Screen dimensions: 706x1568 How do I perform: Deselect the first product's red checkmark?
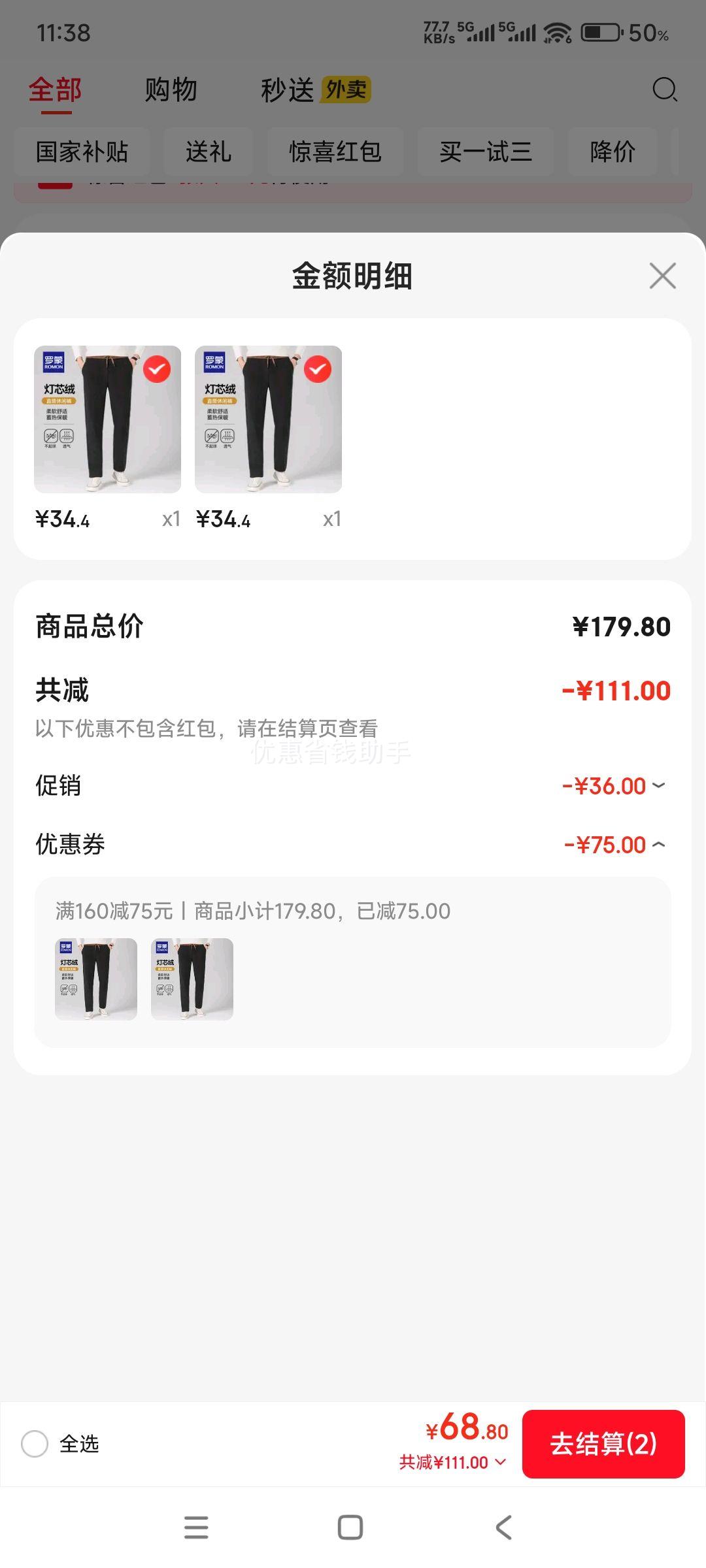155,369
